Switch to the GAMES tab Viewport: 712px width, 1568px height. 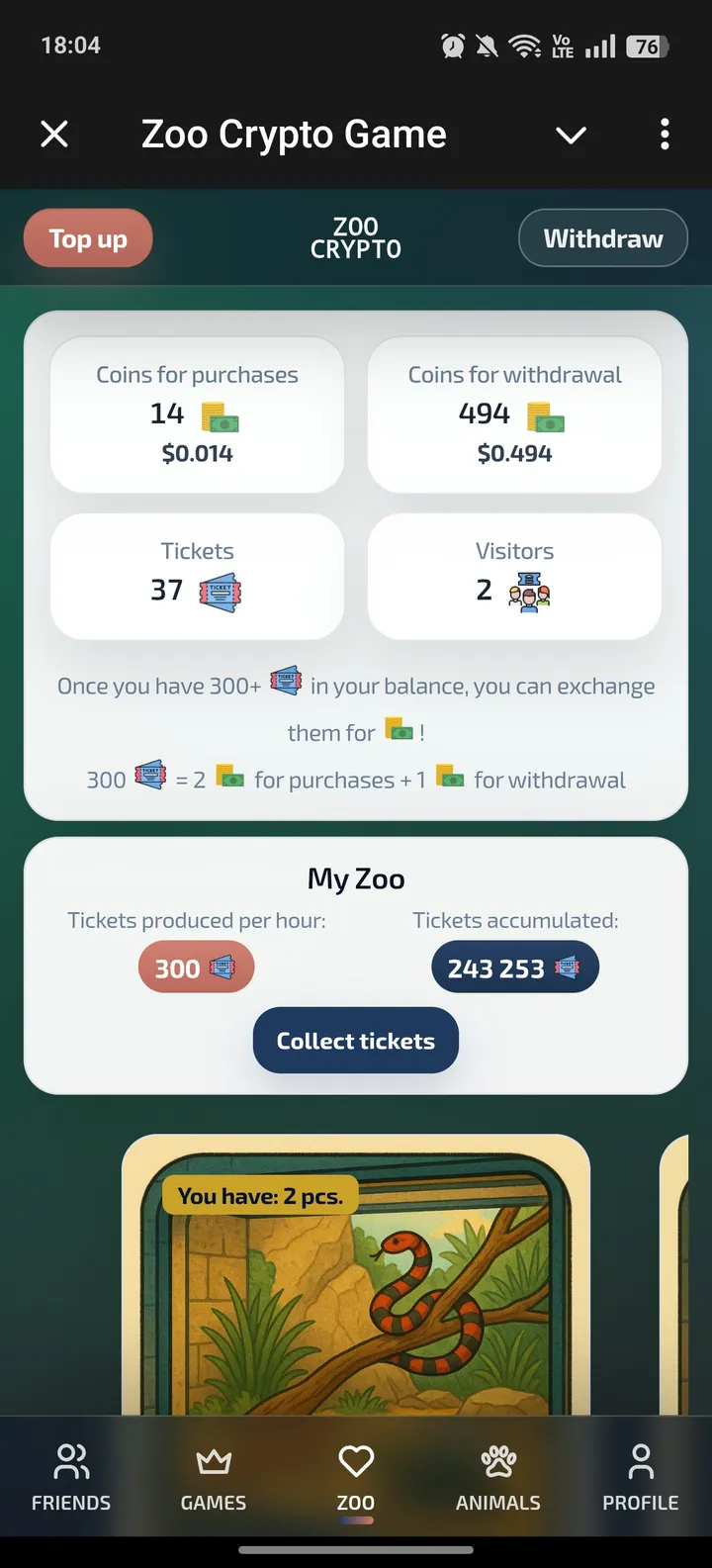(213, 1478)
